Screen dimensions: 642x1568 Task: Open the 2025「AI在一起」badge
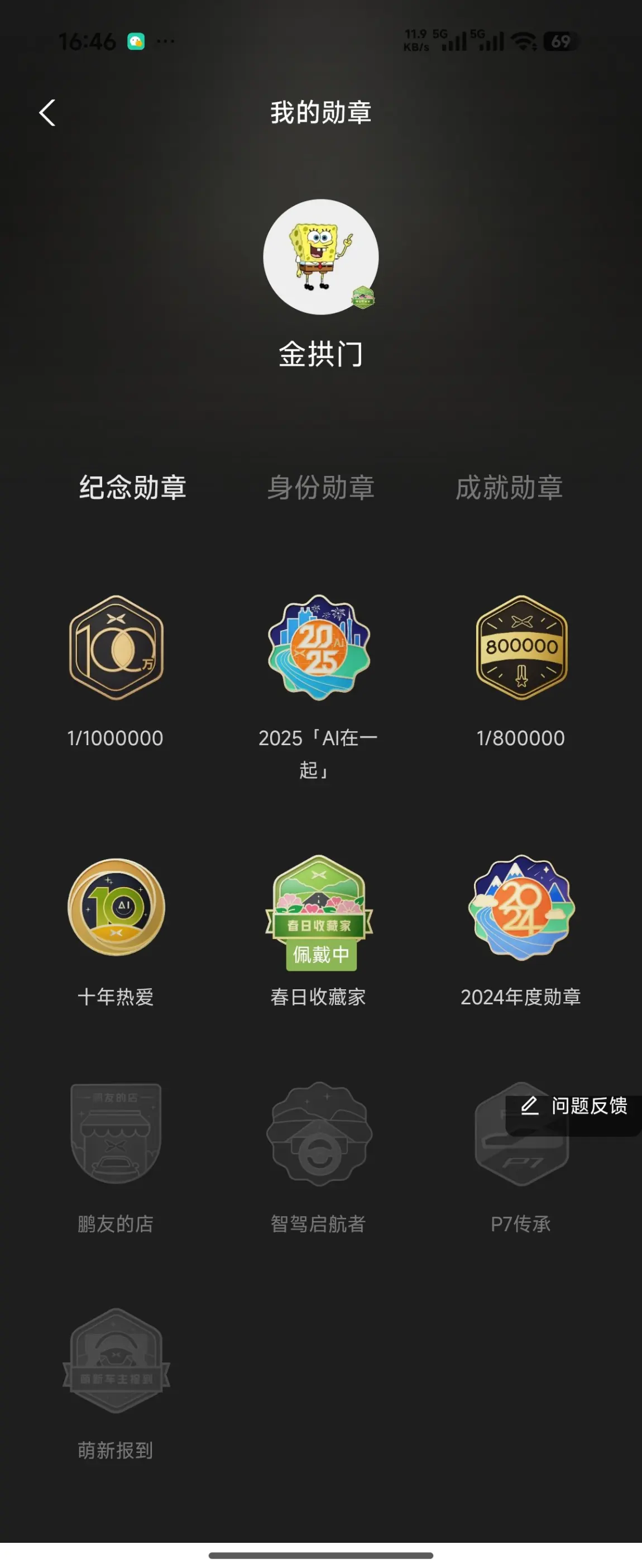pos(319,647)
